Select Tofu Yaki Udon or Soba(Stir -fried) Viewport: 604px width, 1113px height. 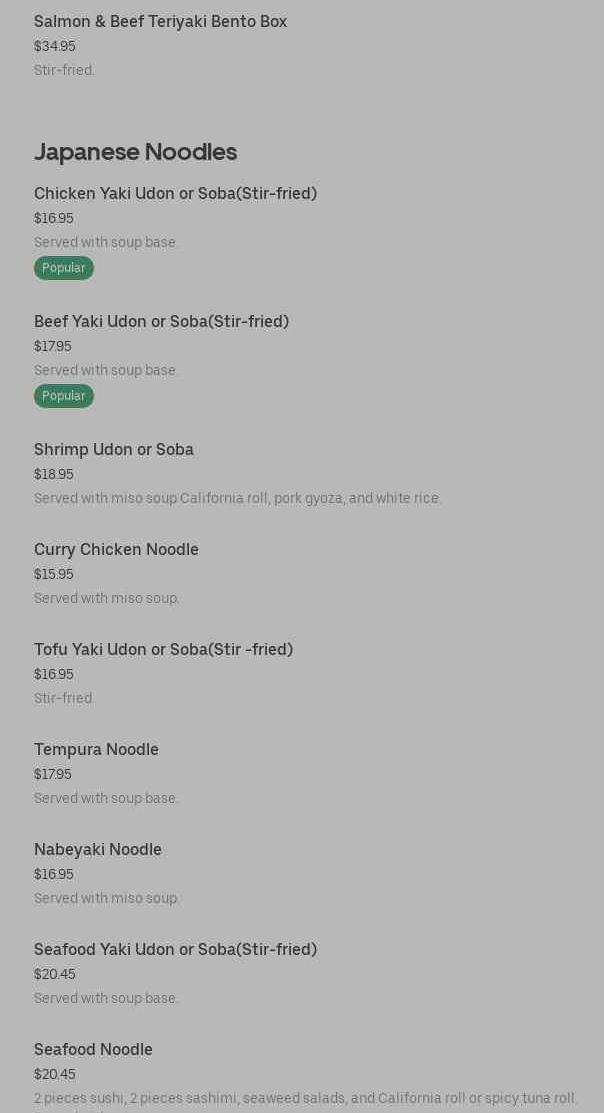(163, 650)
